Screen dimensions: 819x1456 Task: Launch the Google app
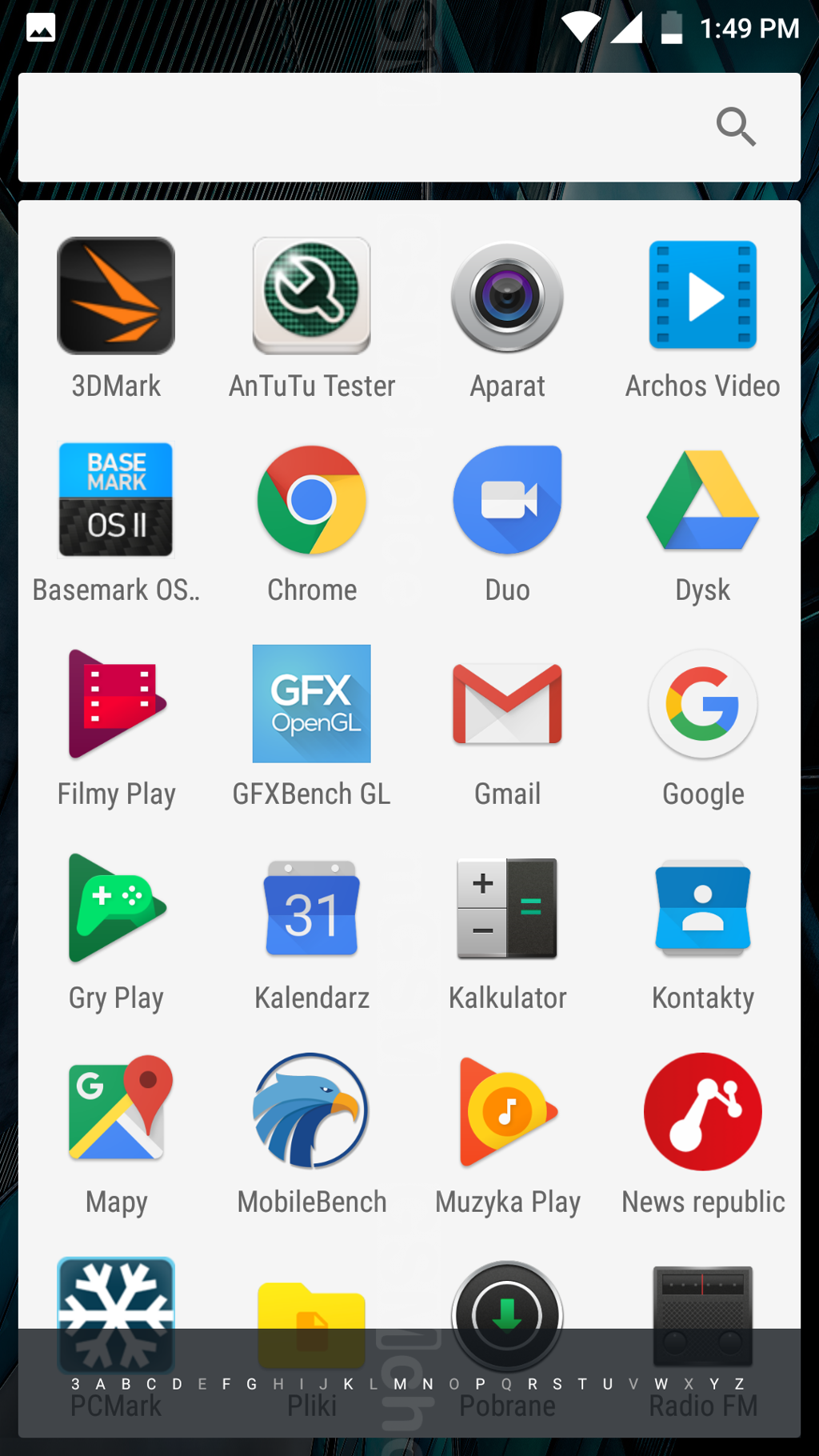tap(702, 704)
